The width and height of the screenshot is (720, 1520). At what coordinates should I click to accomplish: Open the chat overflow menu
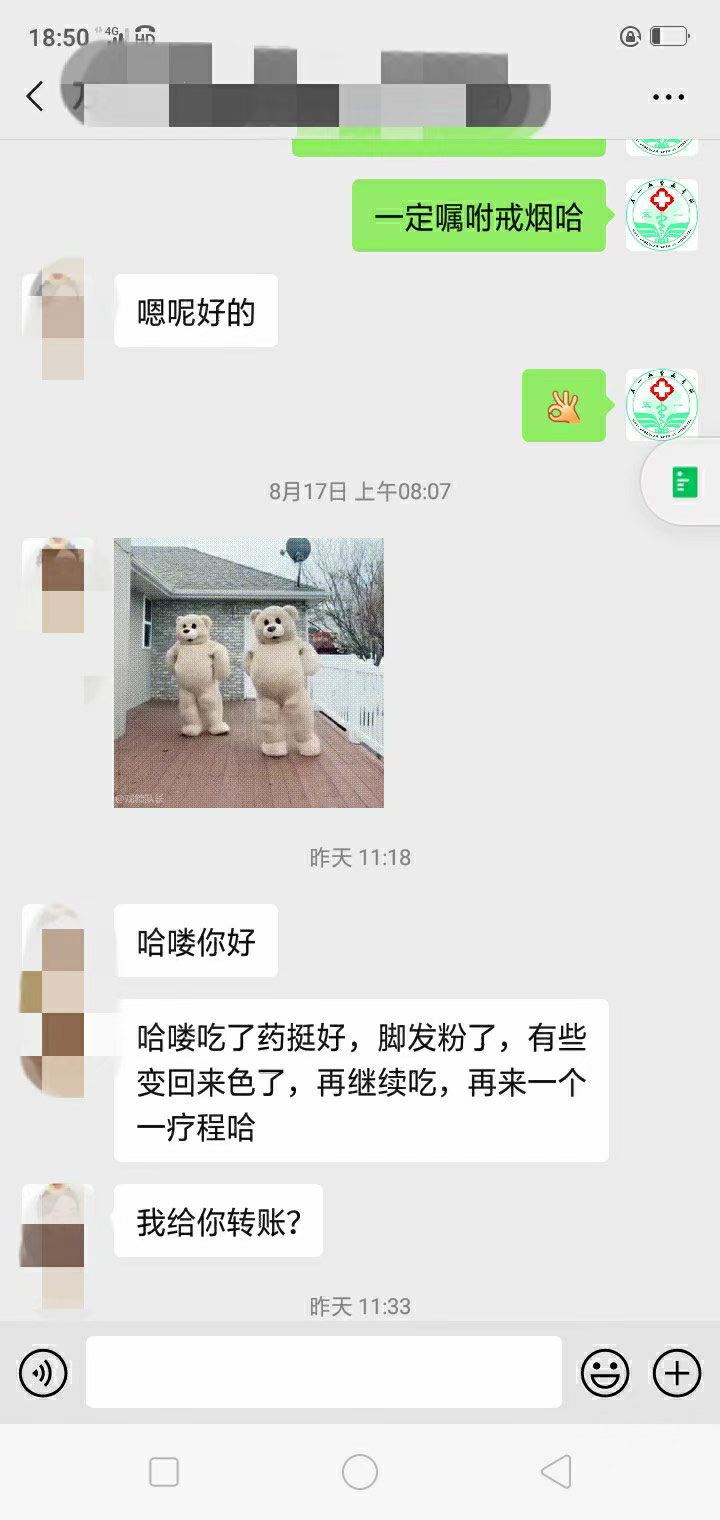pos(668,97)
